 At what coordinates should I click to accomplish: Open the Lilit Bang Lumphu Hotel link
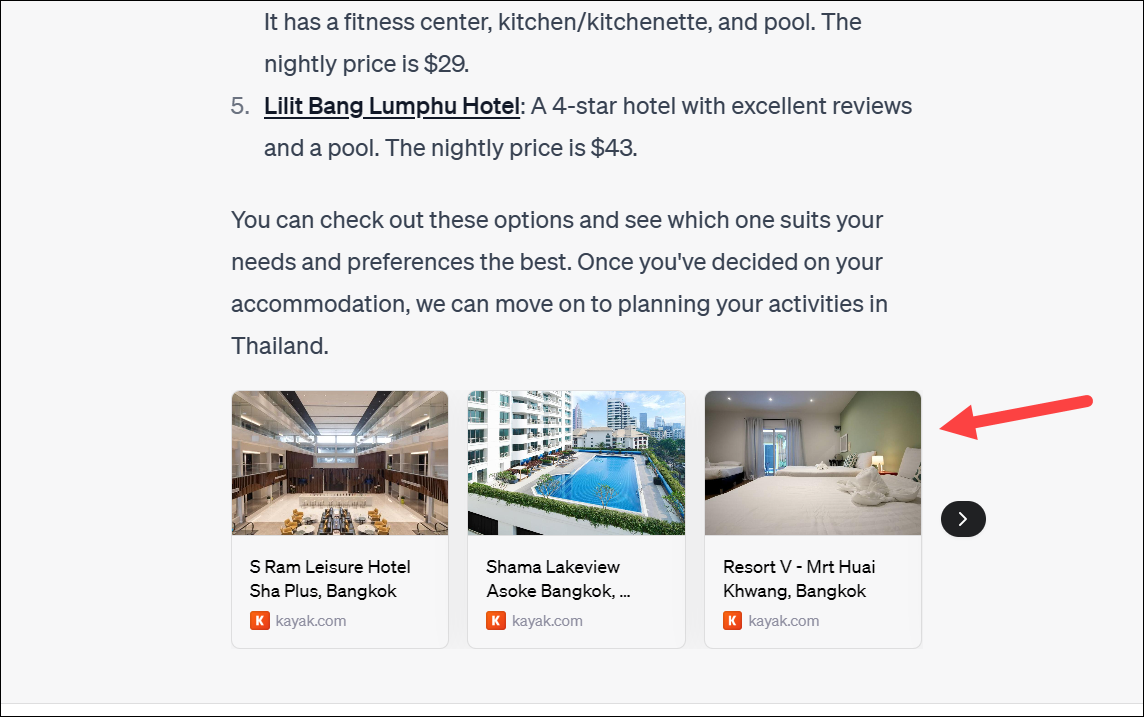[x=392, y=106]
